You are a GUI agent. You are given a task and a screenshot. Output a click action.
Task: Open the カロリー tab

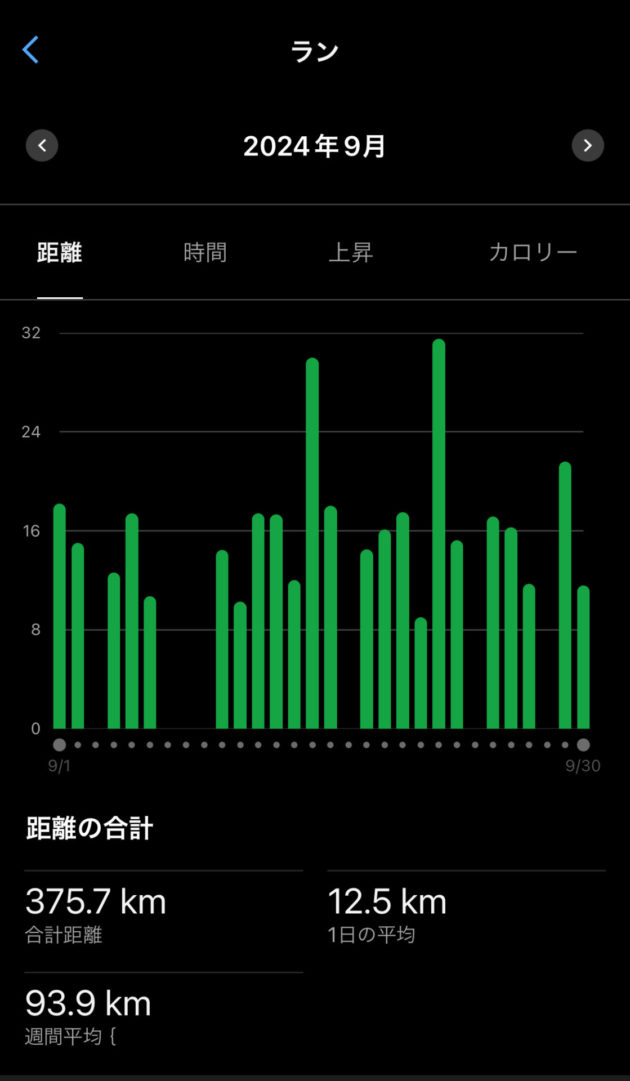532,253
